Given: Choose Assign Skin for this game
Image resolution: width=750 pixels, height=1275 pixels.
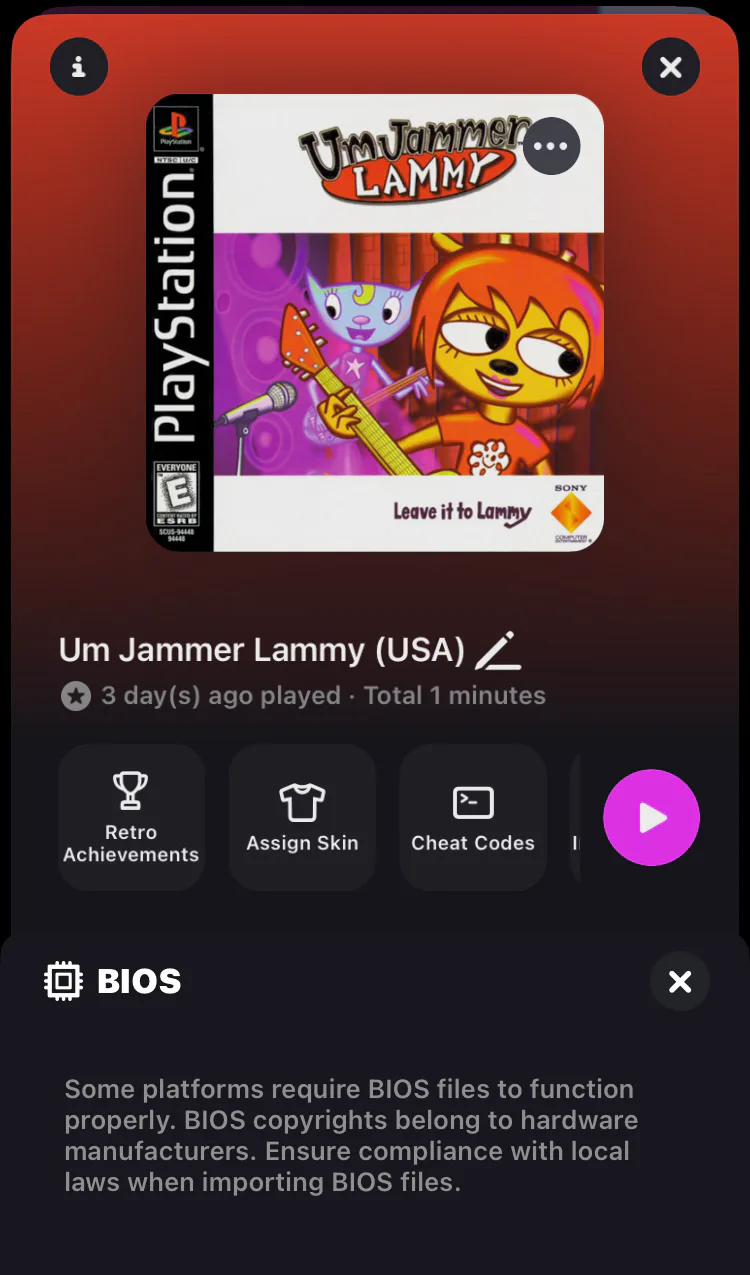Looking at the screenshot, I should 302,817.
